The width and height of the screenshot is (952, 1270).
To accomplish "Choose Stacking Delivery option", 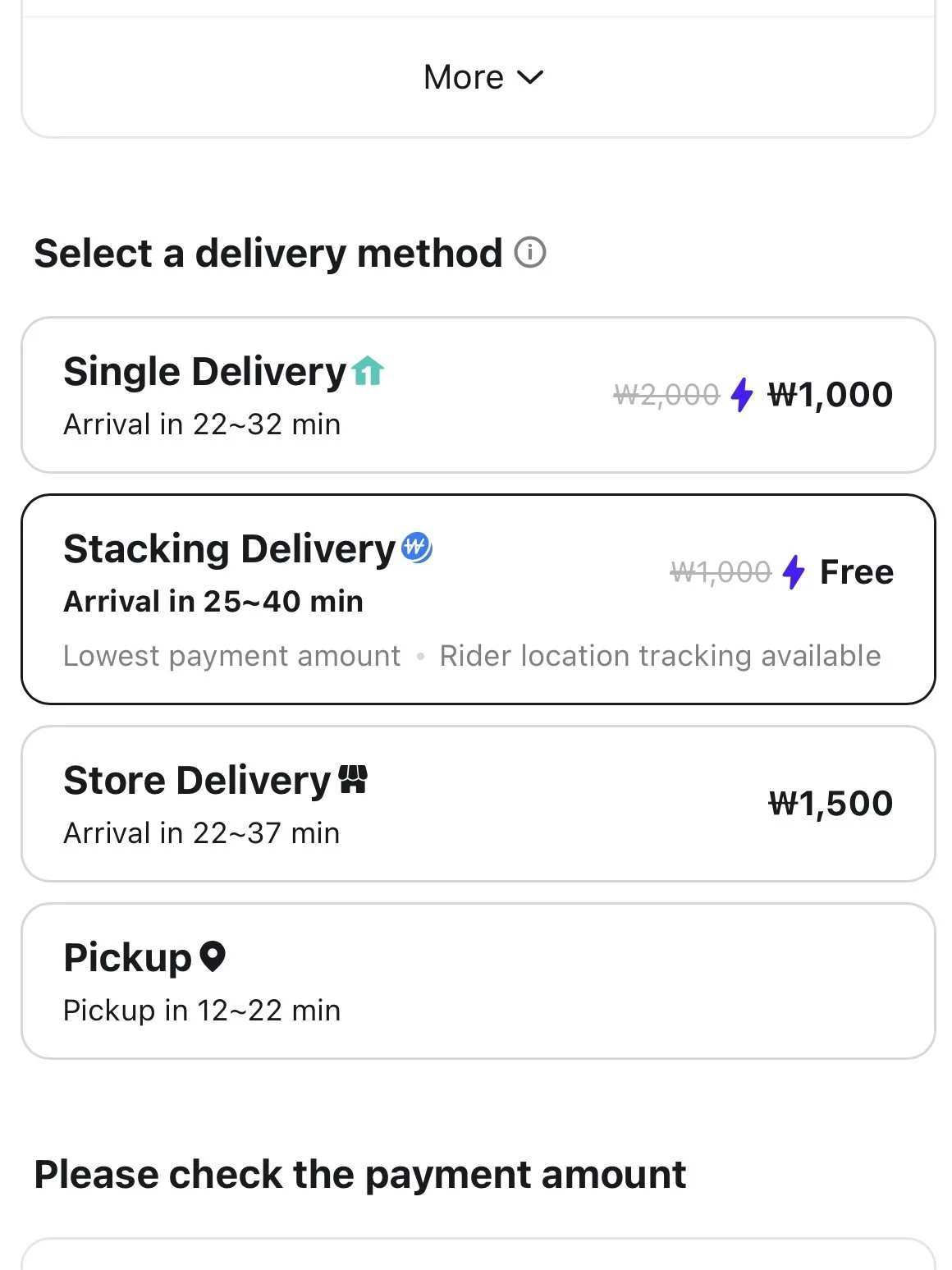I will [478, 599].
